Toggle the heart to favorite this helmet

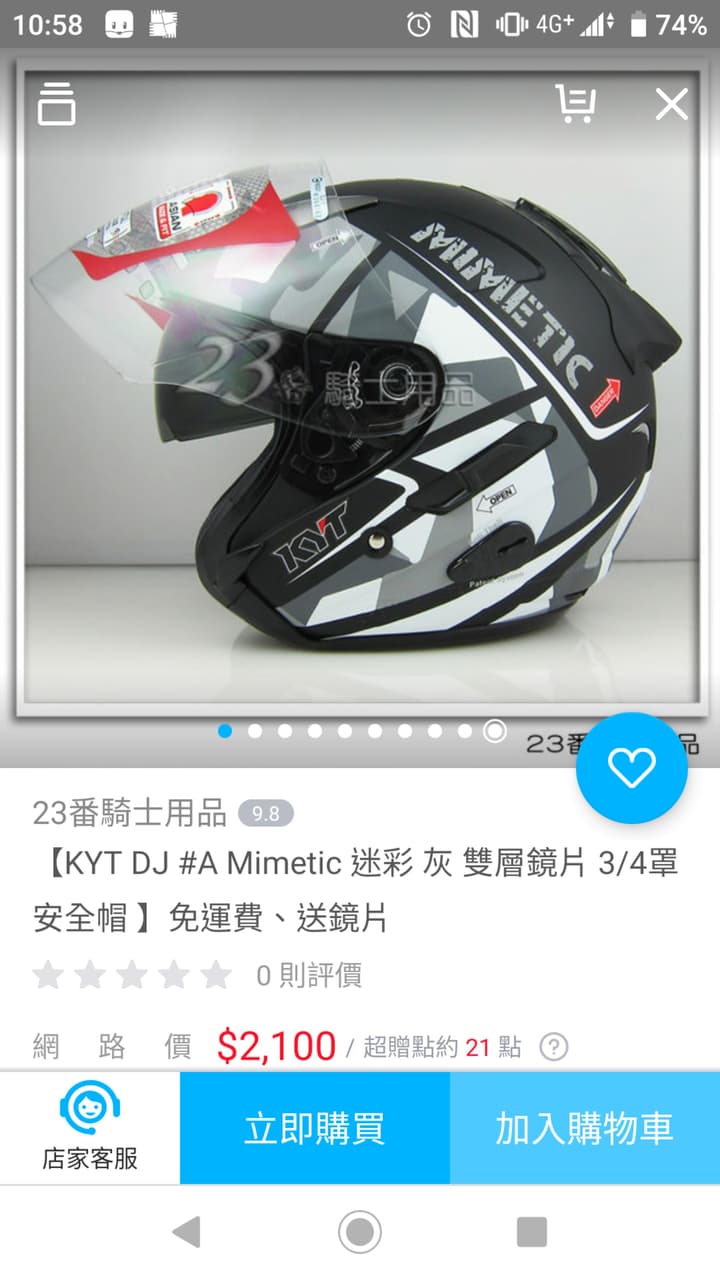pos(630,768)
